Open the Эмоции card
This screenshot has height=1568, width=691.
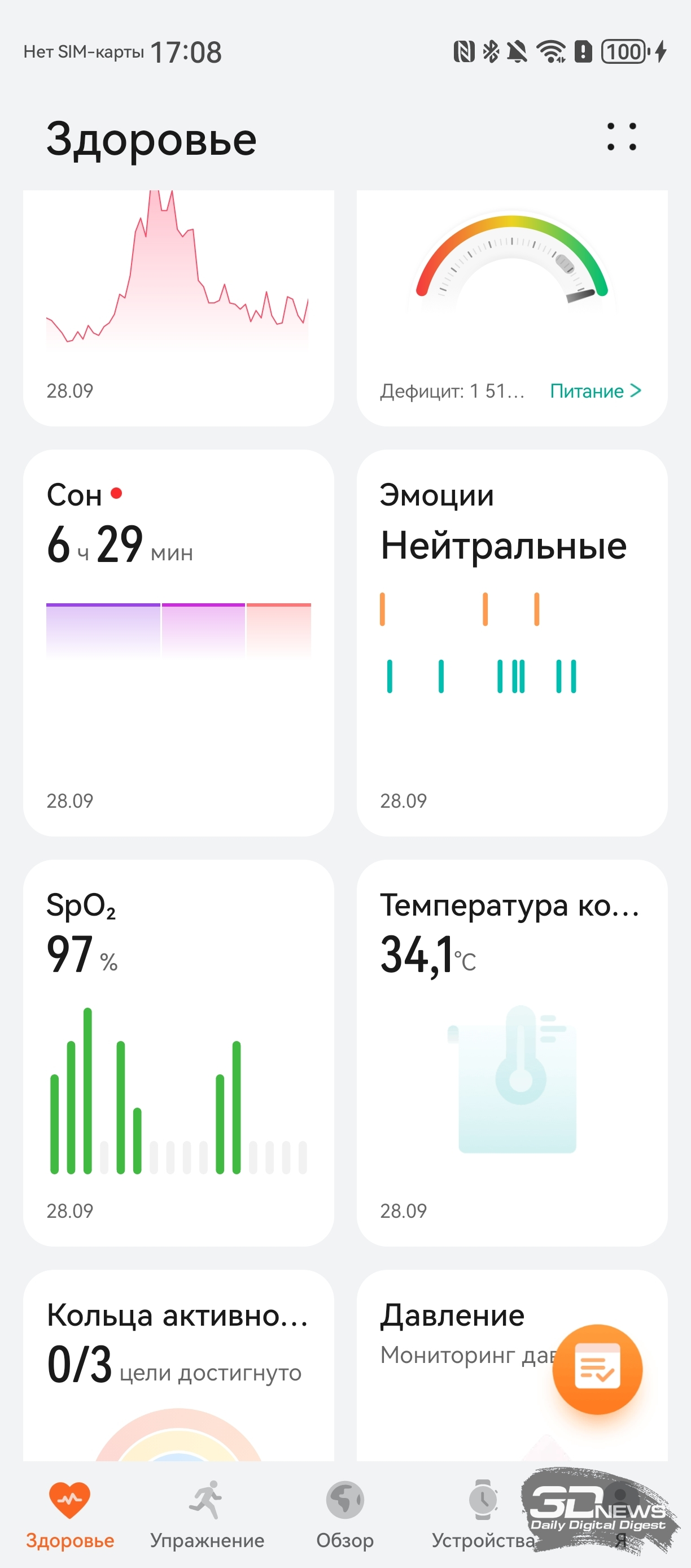(x=511, y=642)
